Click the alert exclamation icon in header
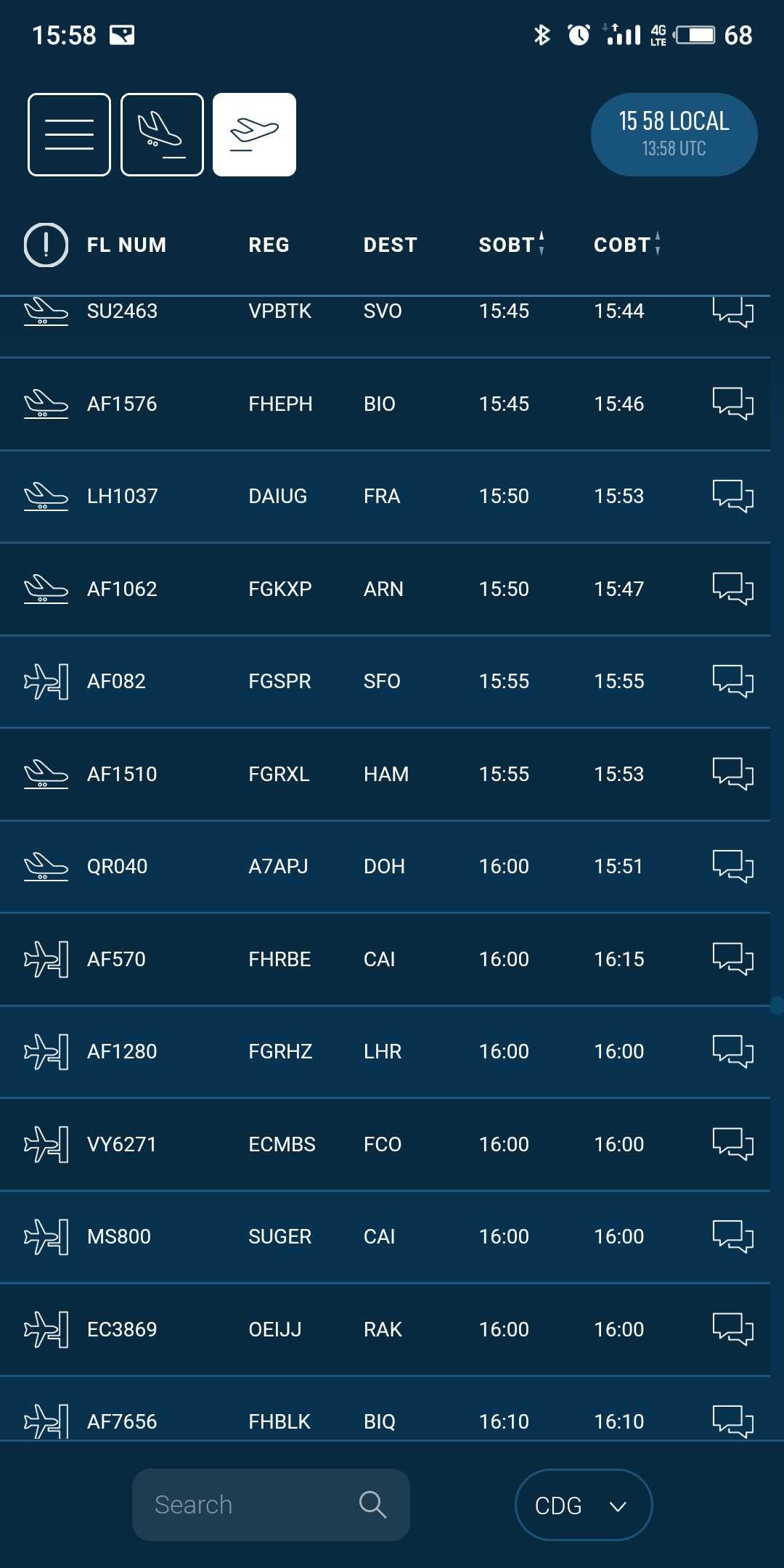The width and height of the screenshot is (784, 1568). click(x=46, y=245)
